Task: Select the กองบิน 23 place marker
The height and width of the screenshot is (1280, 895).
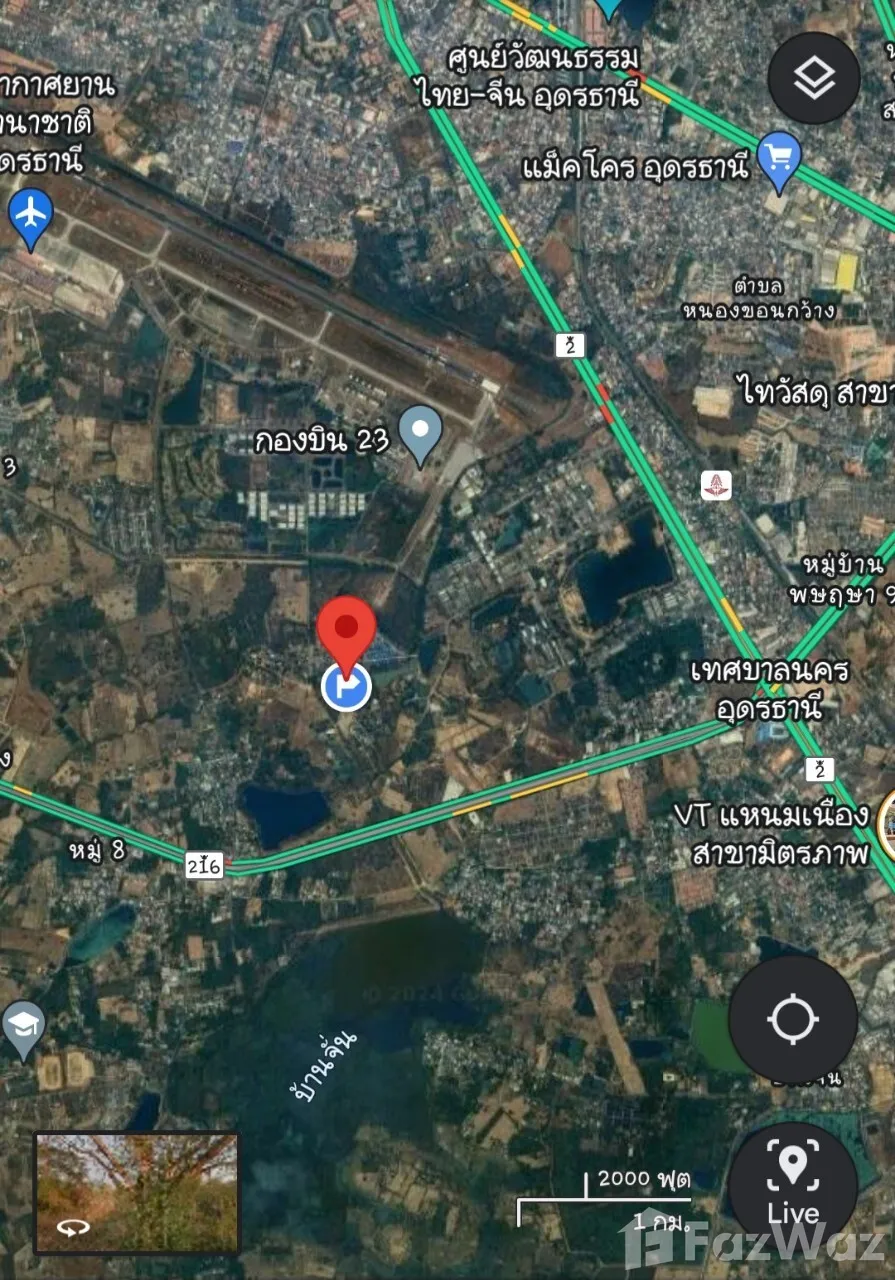Action: tap(420, 433)
